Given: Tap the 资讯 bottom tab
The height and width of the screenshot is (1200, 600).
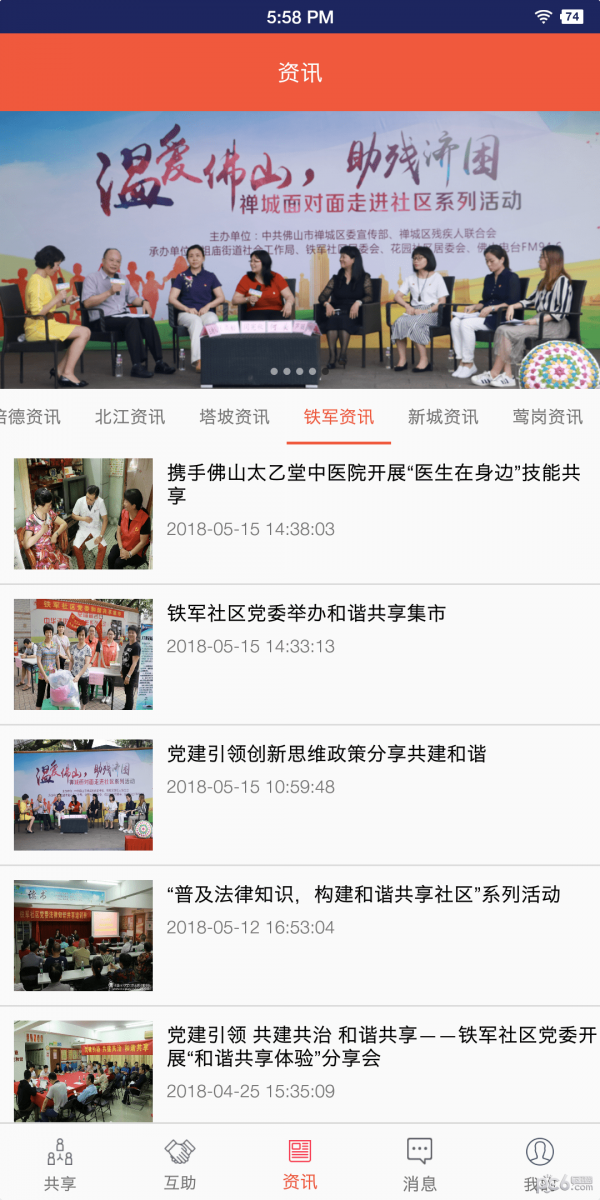Looking at the screenshot, I should (x=300, y=1164).
